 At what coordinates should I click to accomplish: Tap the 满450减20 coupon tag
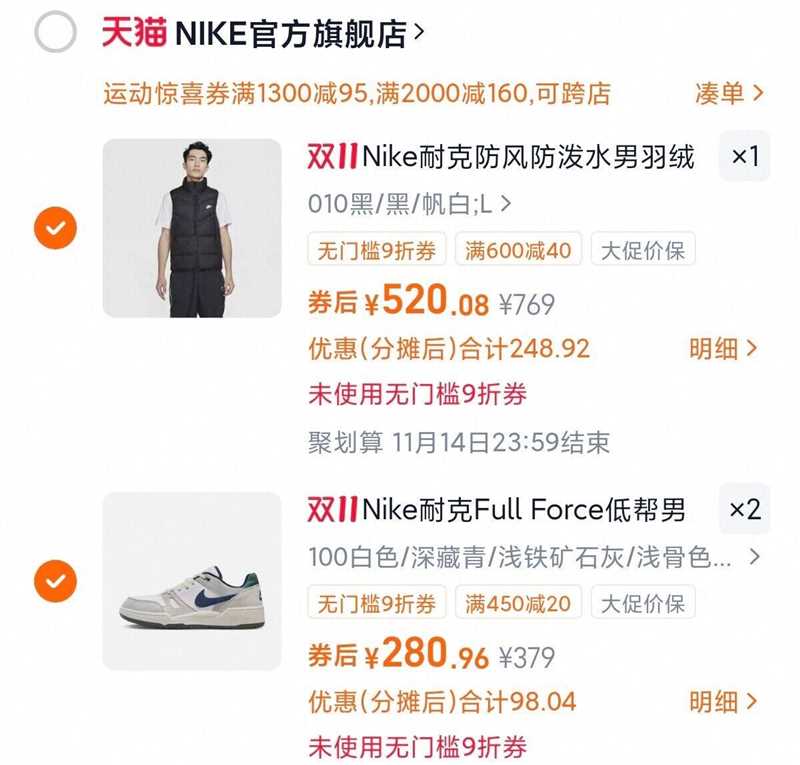pos(519,604)
